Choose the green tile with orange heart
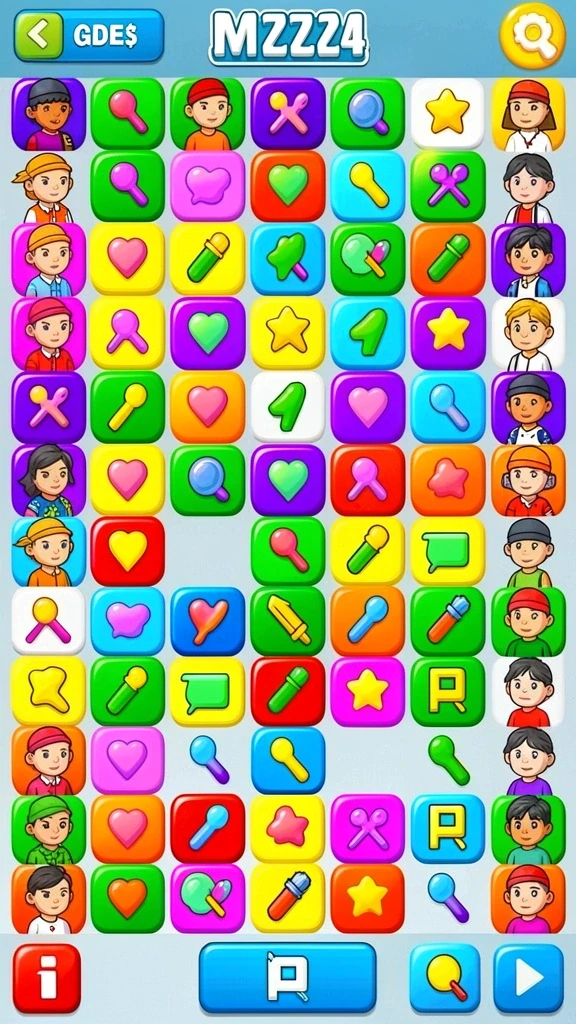Image resolution: width=576 pixels, height=1024 pixels. [x=127, y=899]
